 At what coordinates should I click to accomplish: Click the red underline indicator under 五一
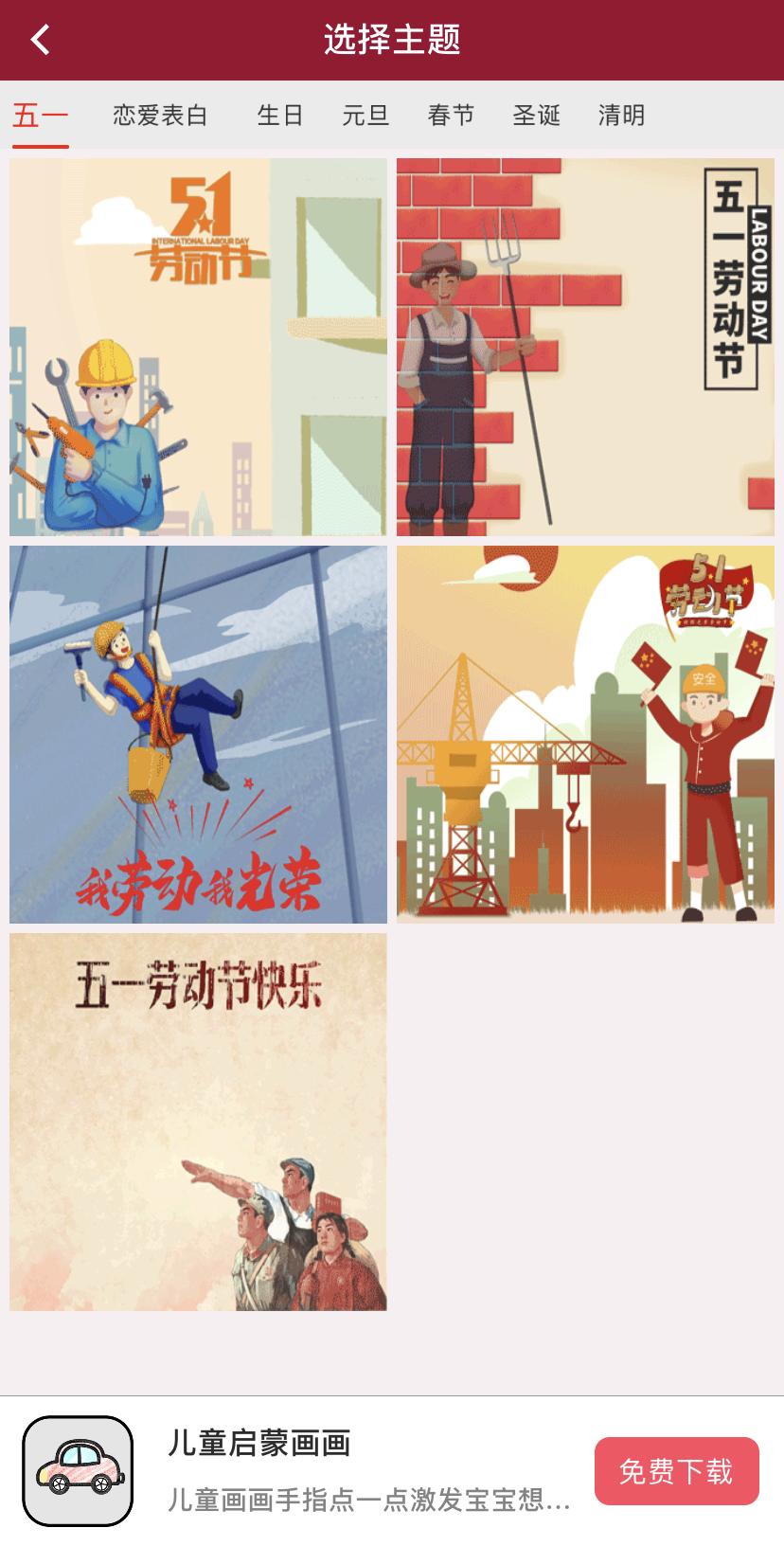pyautogui.click(x=39, y=145)
